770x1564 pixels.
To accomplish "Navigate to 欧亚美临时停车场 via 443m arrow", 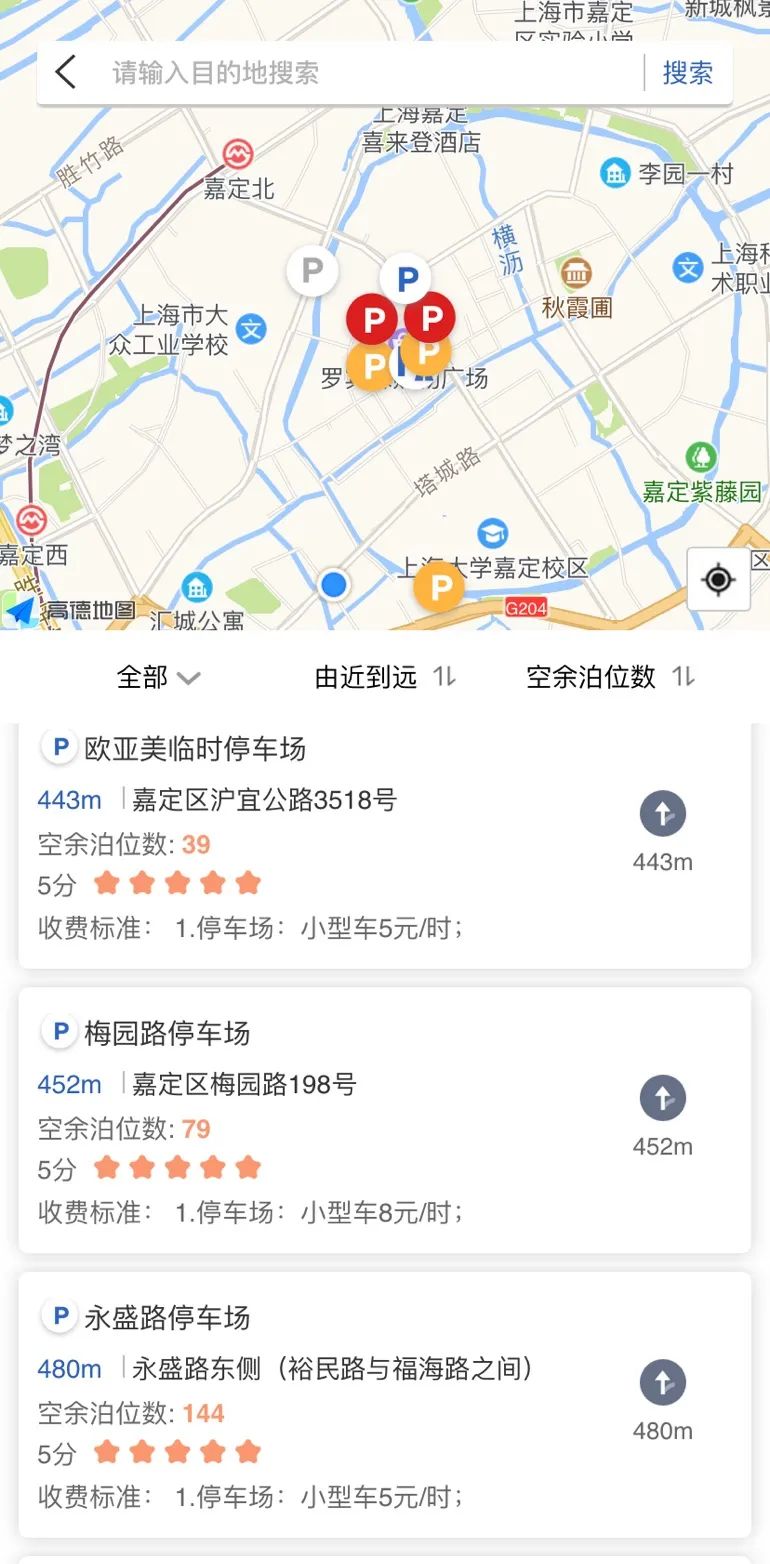I will [662, 813].
